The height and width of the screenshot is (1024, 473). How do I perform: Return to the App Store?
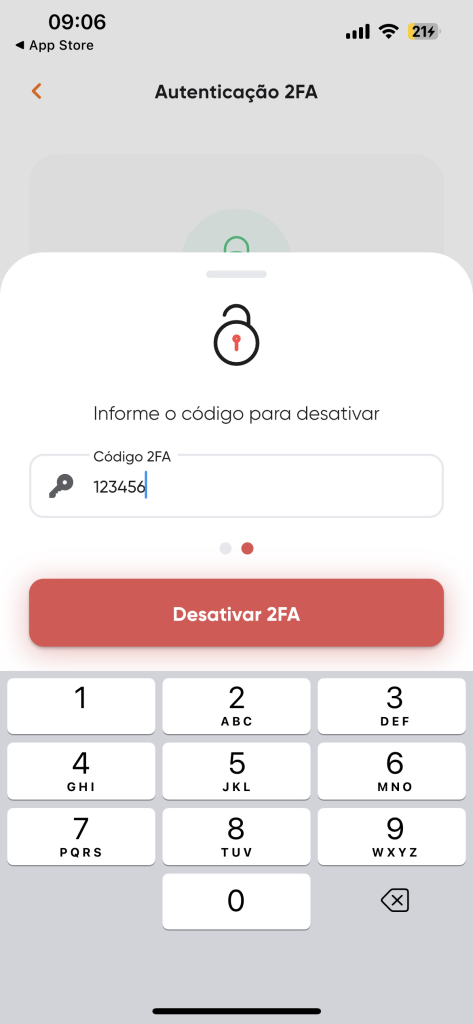tap(54, 45)
